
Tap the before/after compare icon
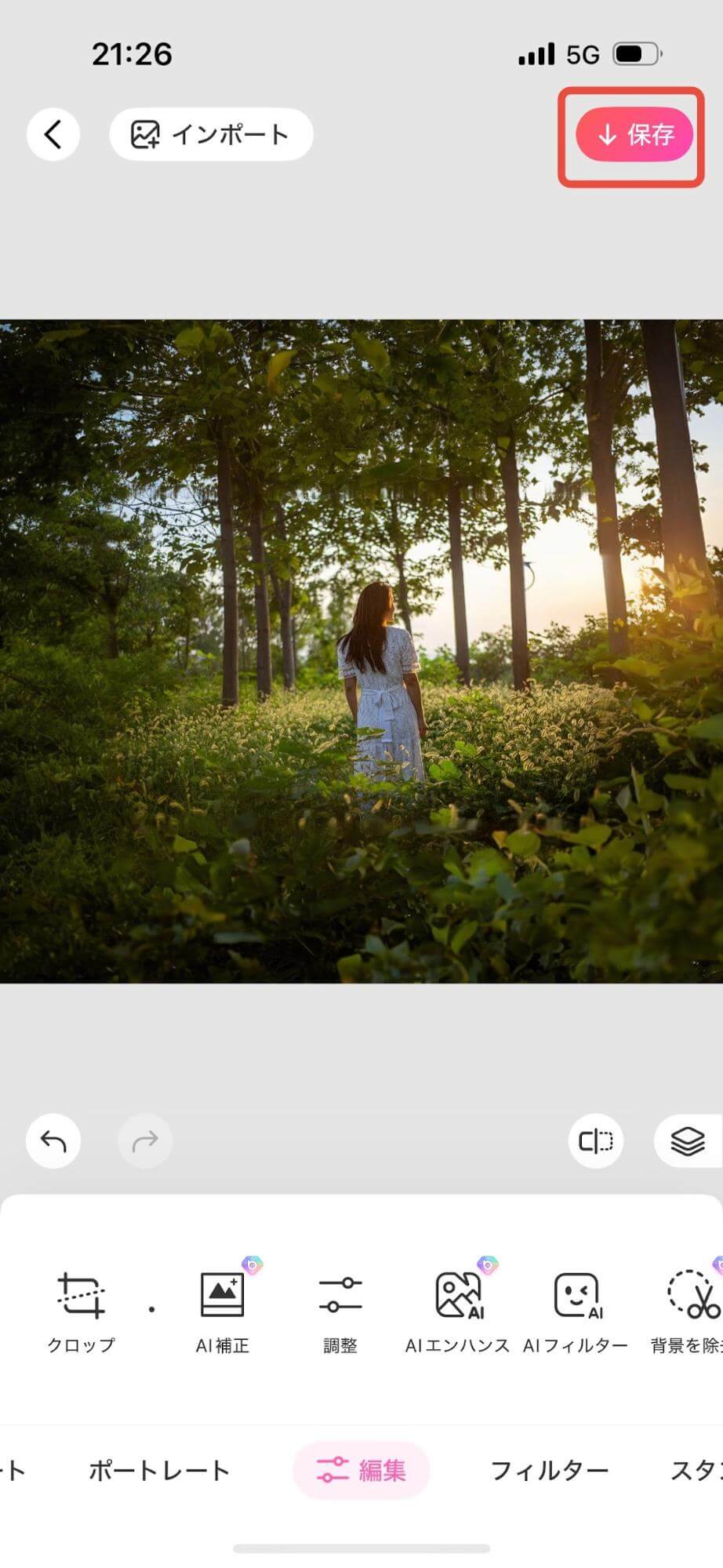click(x=595, y=1141)
